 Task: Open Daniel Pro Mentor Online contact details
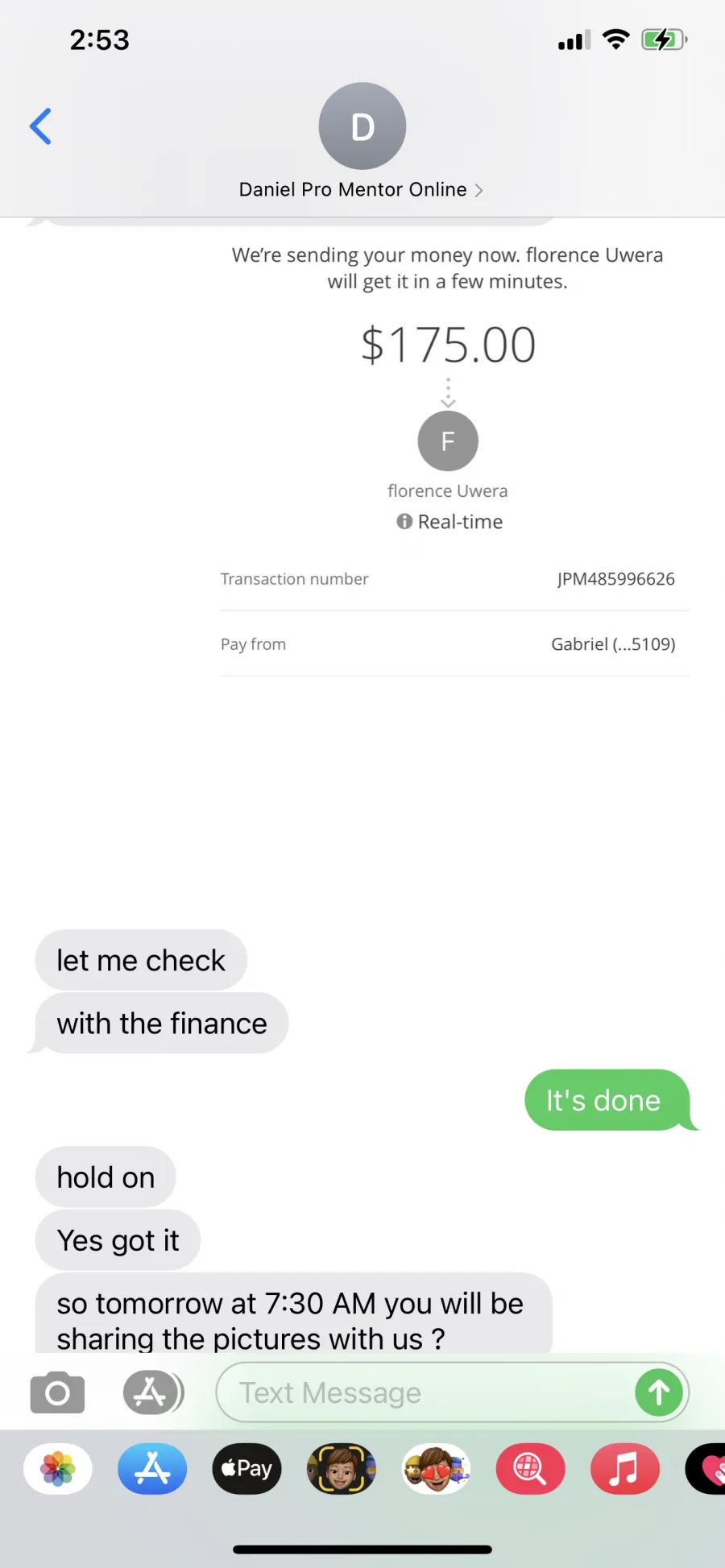point(362,142)
